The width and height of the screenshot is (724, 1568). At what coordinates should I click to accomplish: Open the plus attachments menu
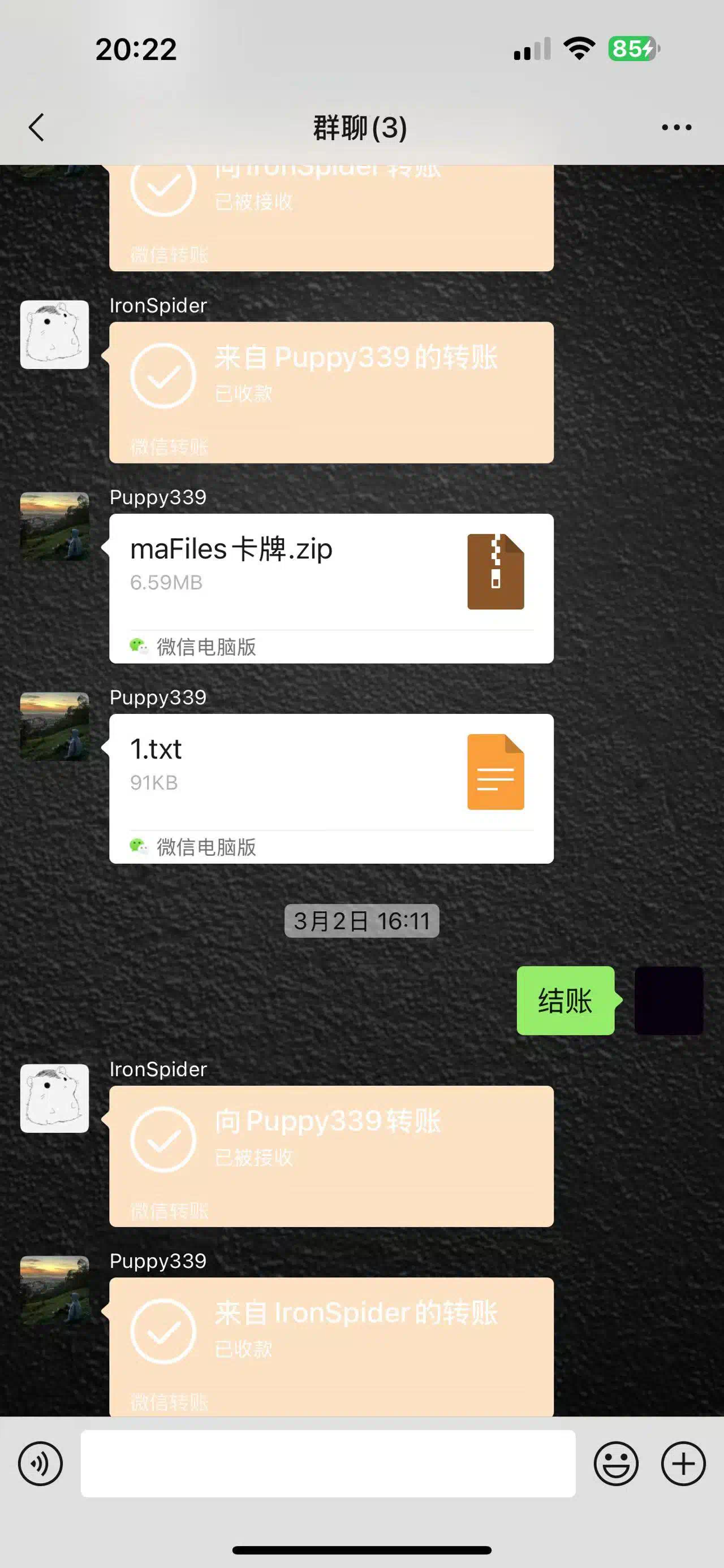point(683,1463)
